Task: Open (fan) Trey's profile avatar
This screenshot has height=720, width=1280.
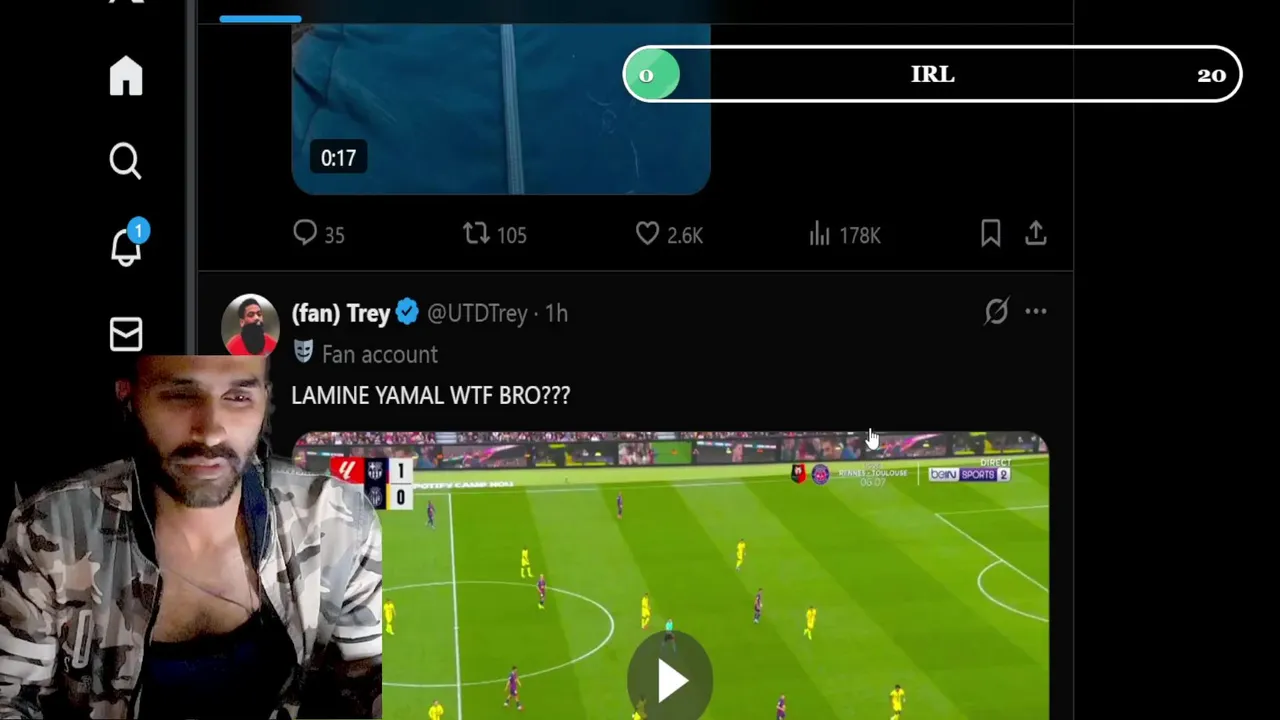Action: tap(250, 325)
